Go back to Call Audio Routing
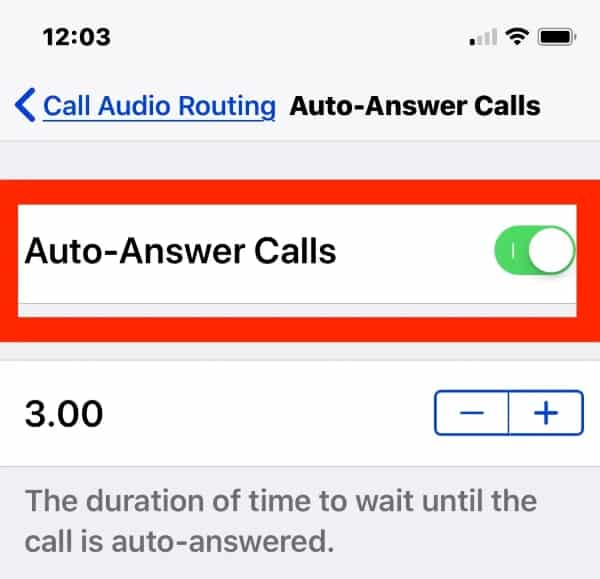The height and width of the screenshot is (579, 600). [146, 107]
